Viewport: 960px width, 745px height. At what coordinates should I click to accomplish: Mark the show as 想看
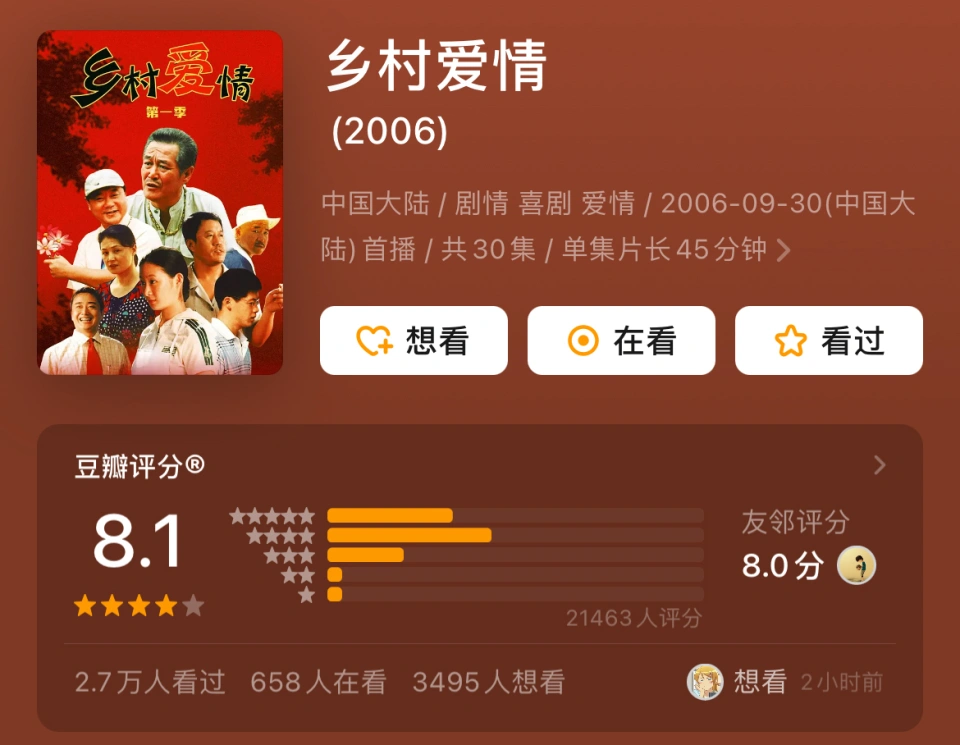pos(413,341)
